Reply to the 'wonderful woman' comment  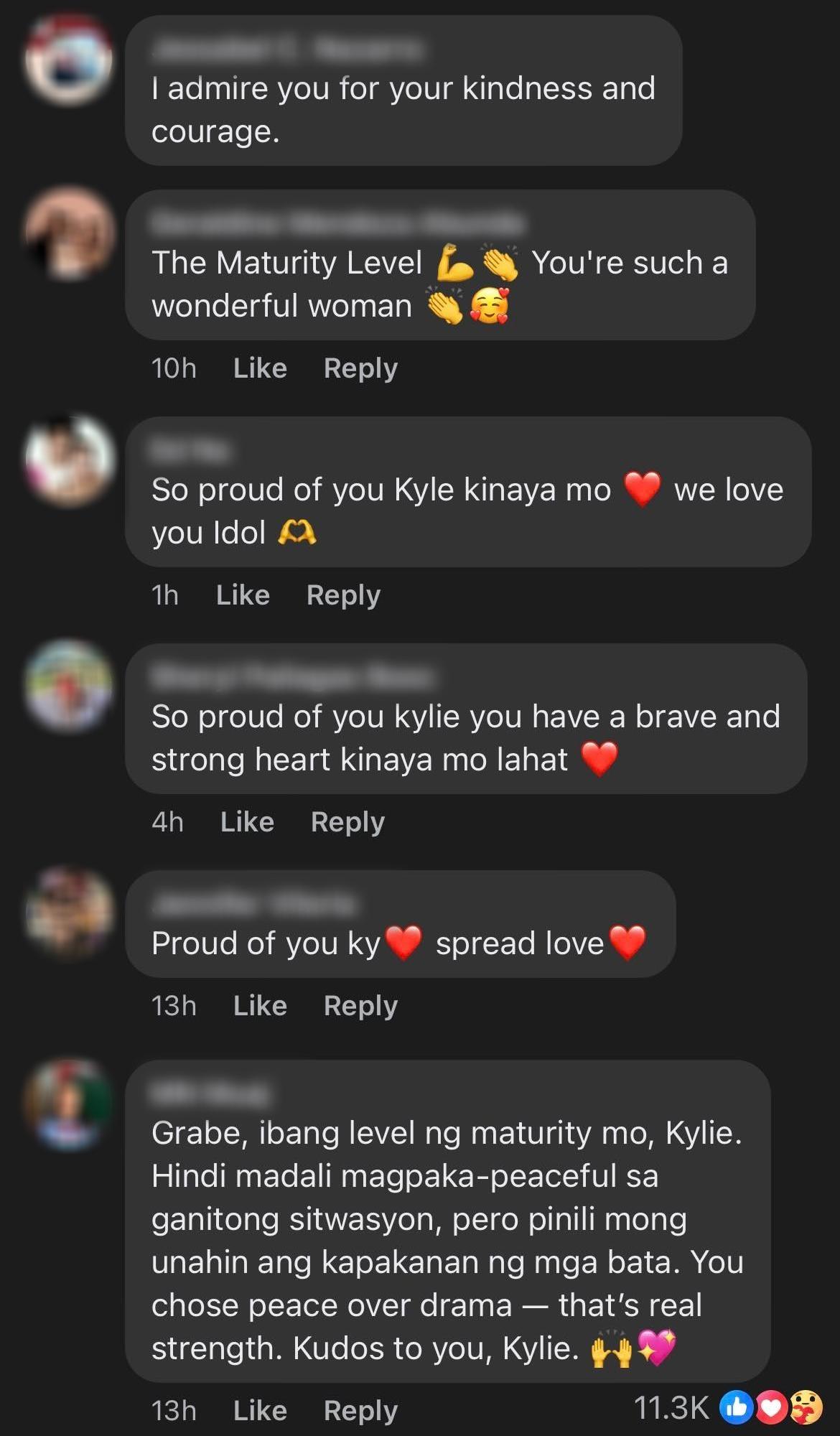360,368
